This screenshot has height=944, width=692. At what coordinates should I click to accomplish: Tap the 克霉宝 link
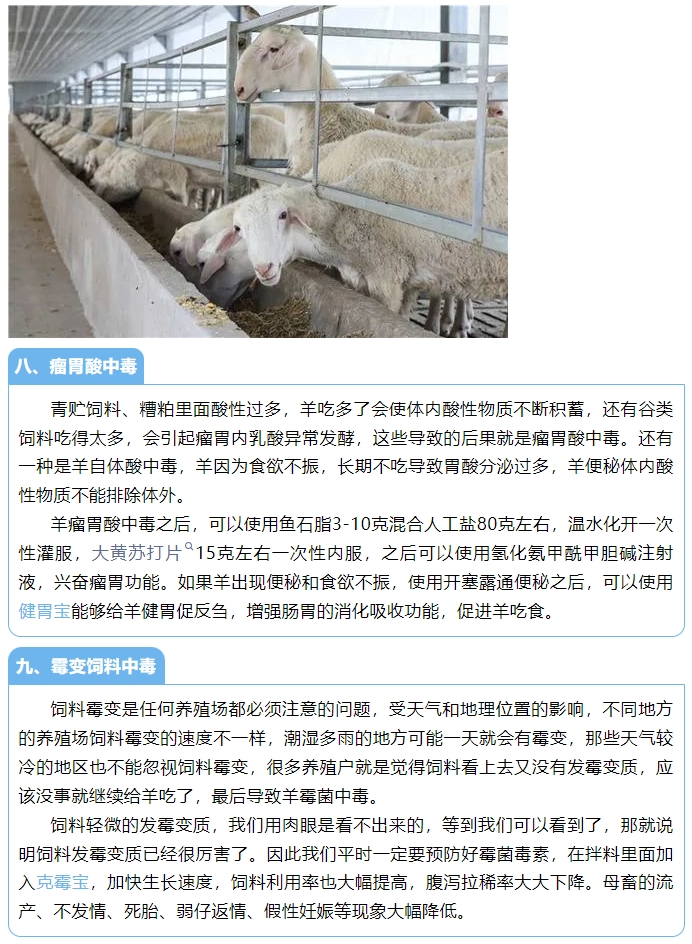[63, 882]
